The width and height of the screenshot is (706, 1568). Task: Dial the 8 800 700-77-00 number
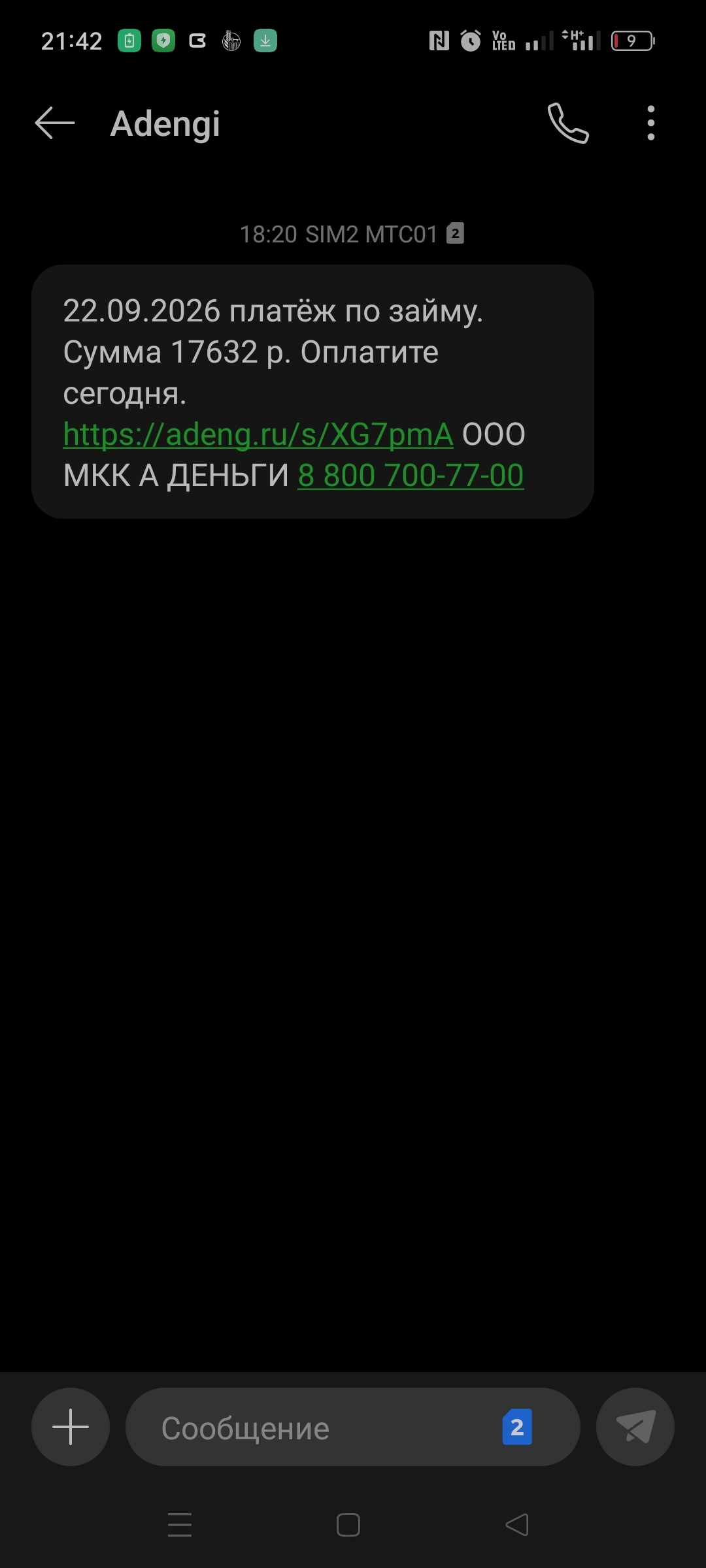tap(411, 476)
